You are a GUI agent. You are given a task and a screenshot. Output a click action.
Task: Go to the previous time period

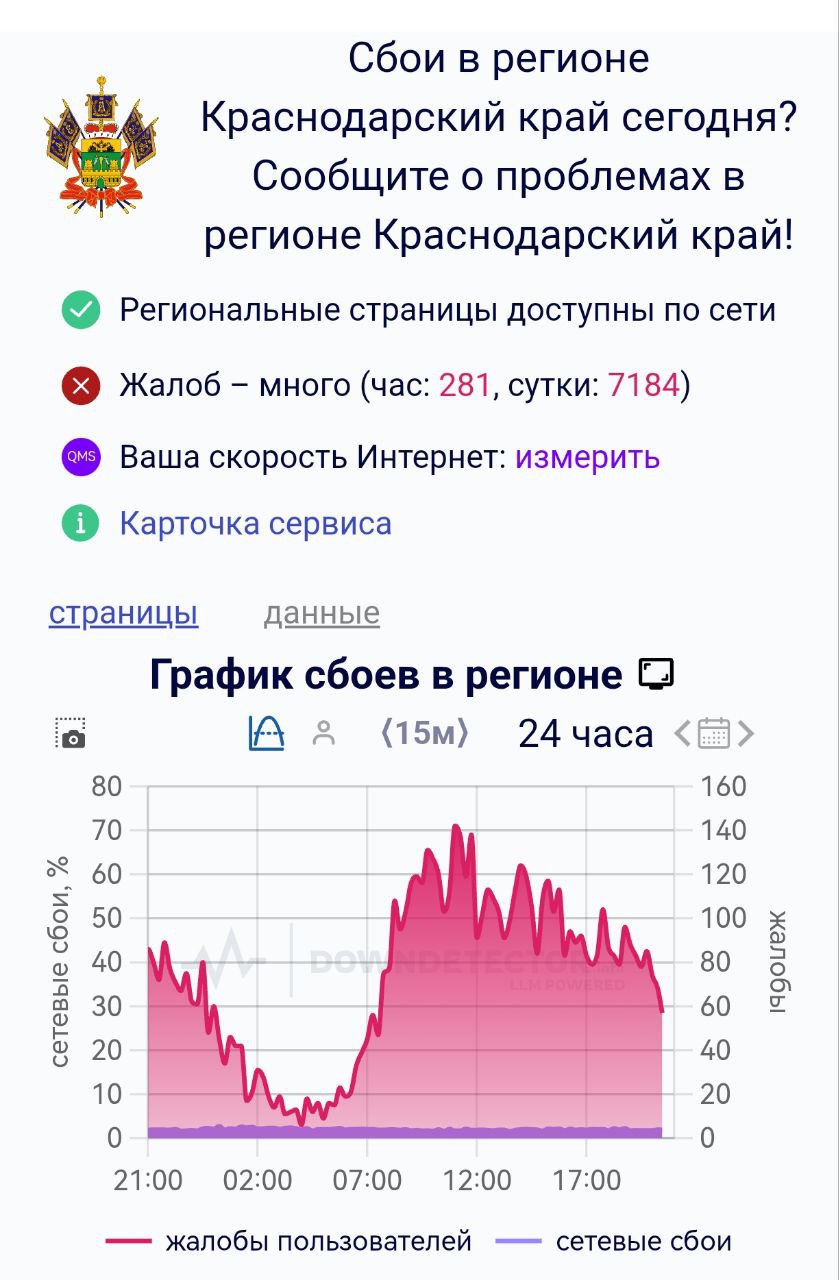pos(682,734)
